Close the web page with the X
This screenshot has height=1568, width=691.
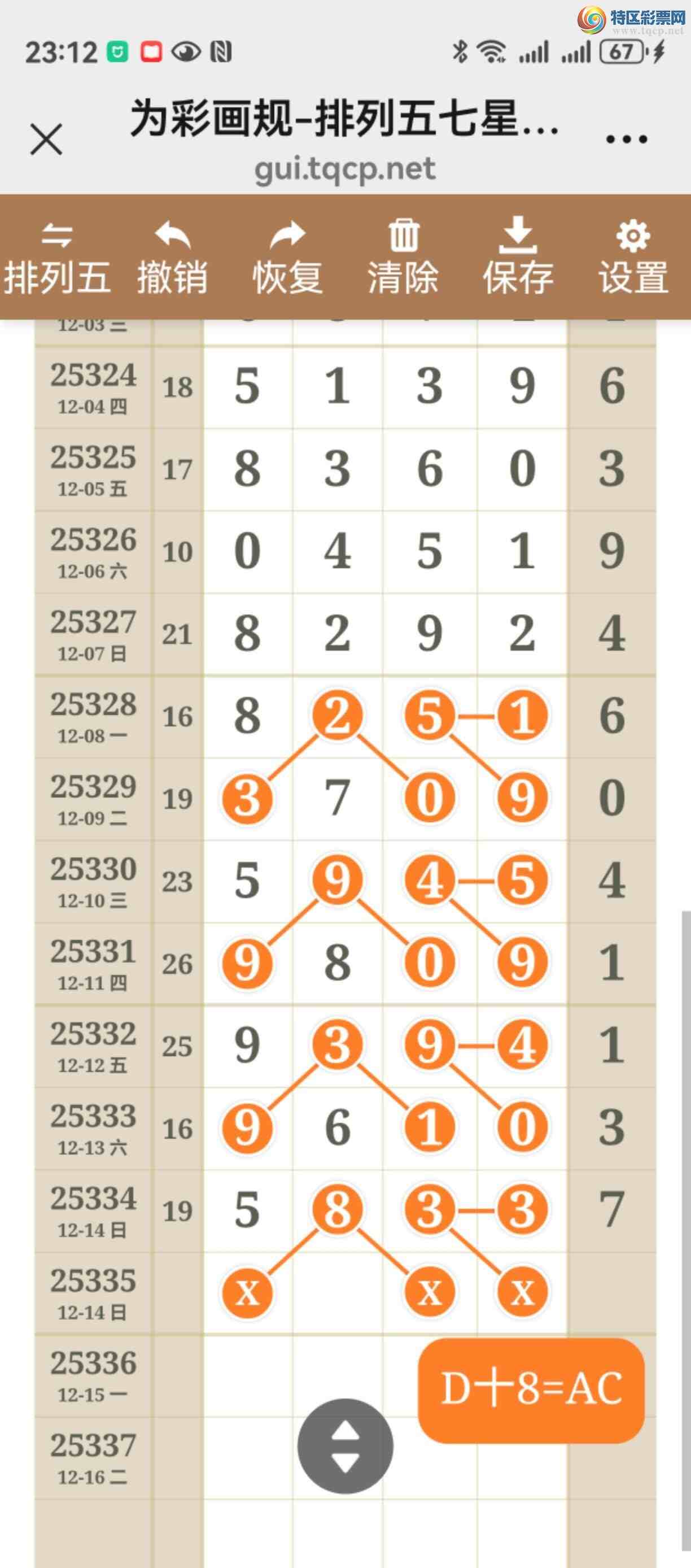[x=46, y=140]
